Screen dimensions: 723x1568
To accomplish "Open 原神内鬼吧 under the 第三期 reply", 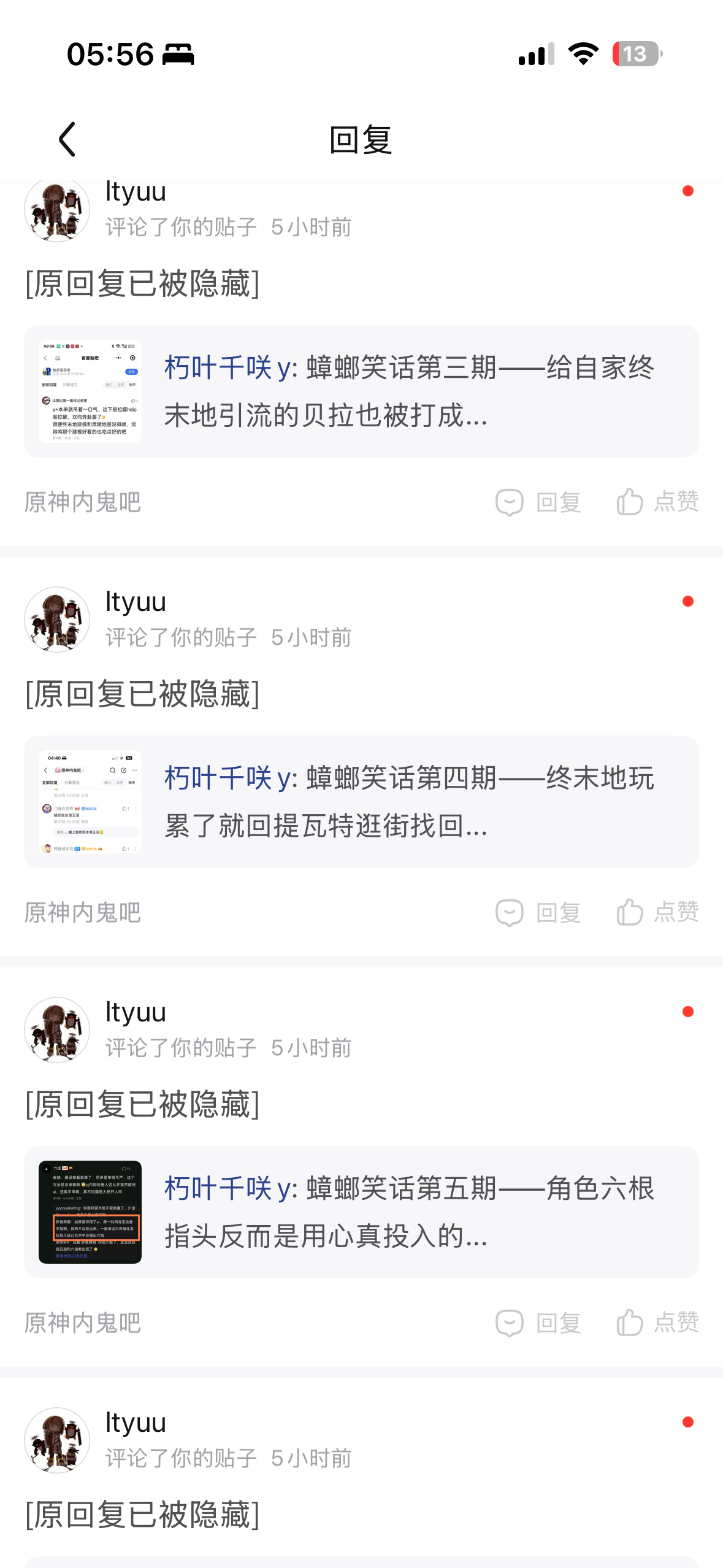I will pos(83,502).
